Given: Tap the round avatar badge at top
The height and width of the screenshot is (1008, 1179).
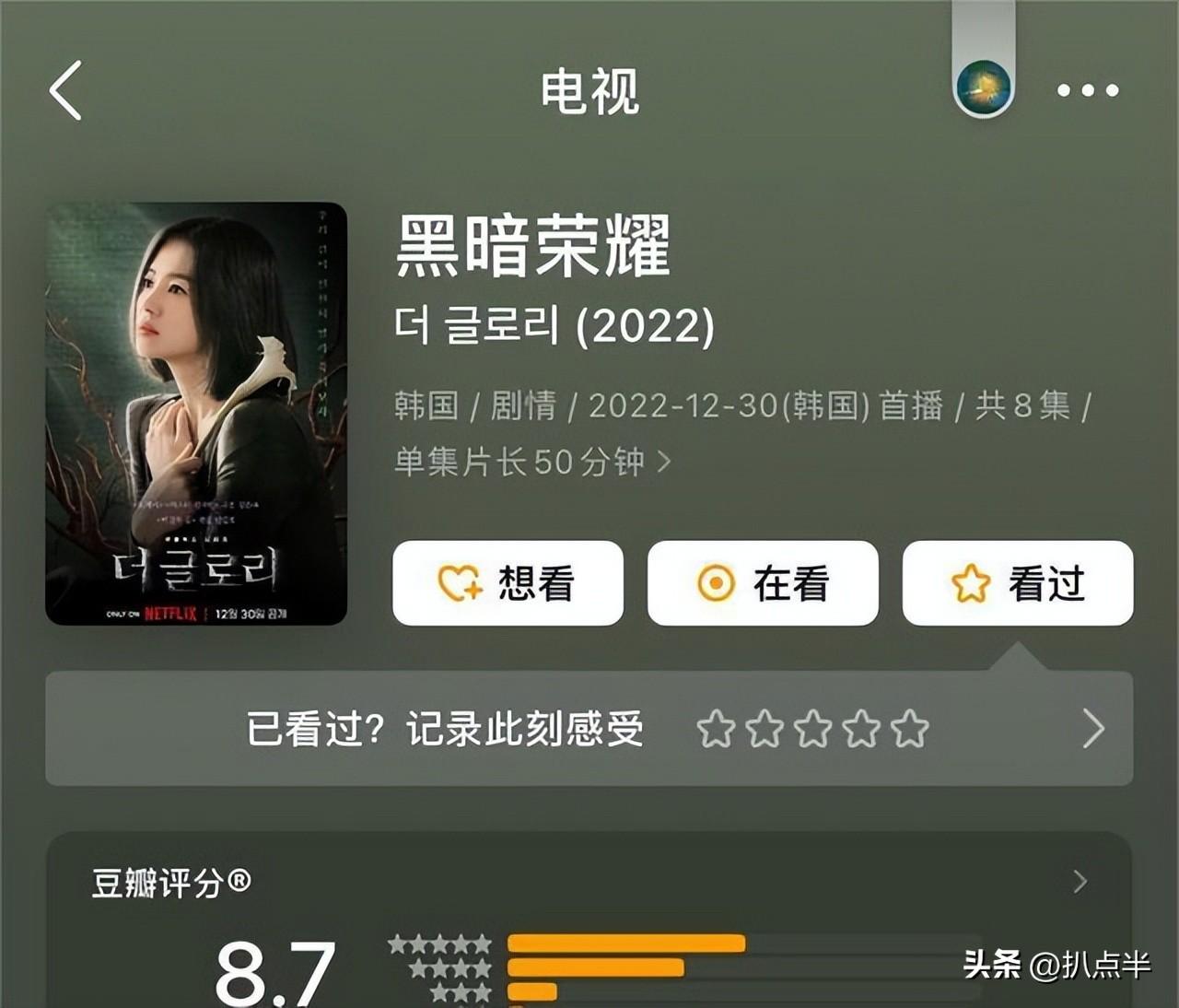Looking at the screenshot, I should click(984, 88).
